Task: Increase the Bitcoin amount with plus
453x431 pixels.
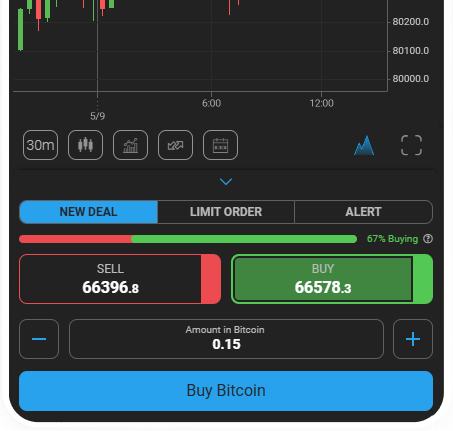Action: pos(413,339)
